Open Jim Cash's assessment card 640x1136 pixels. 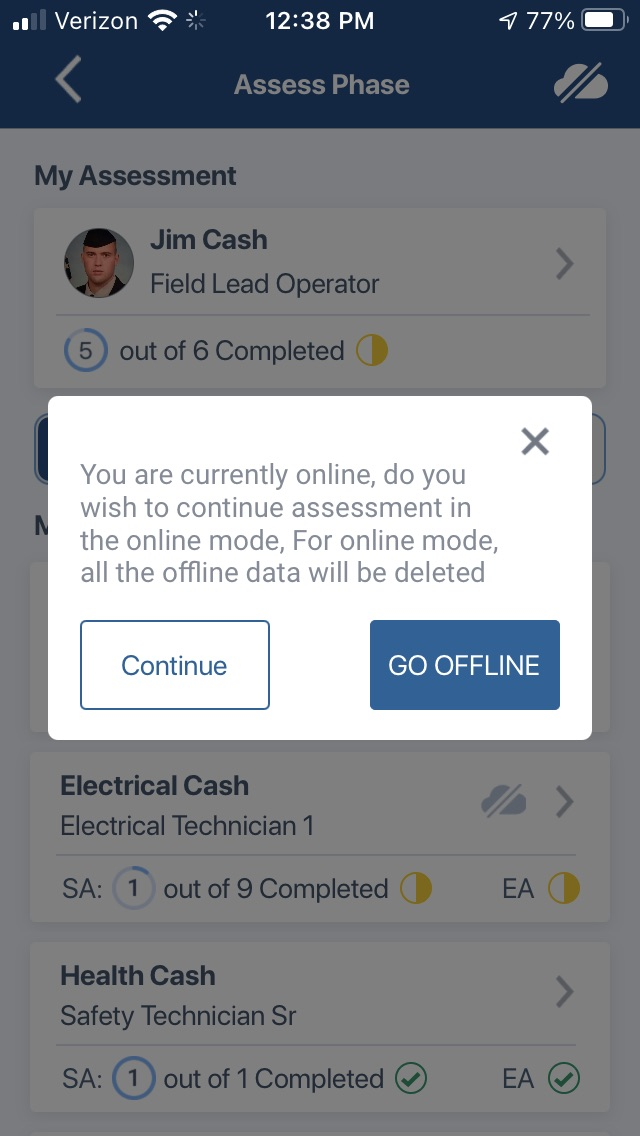click(320, 298)
